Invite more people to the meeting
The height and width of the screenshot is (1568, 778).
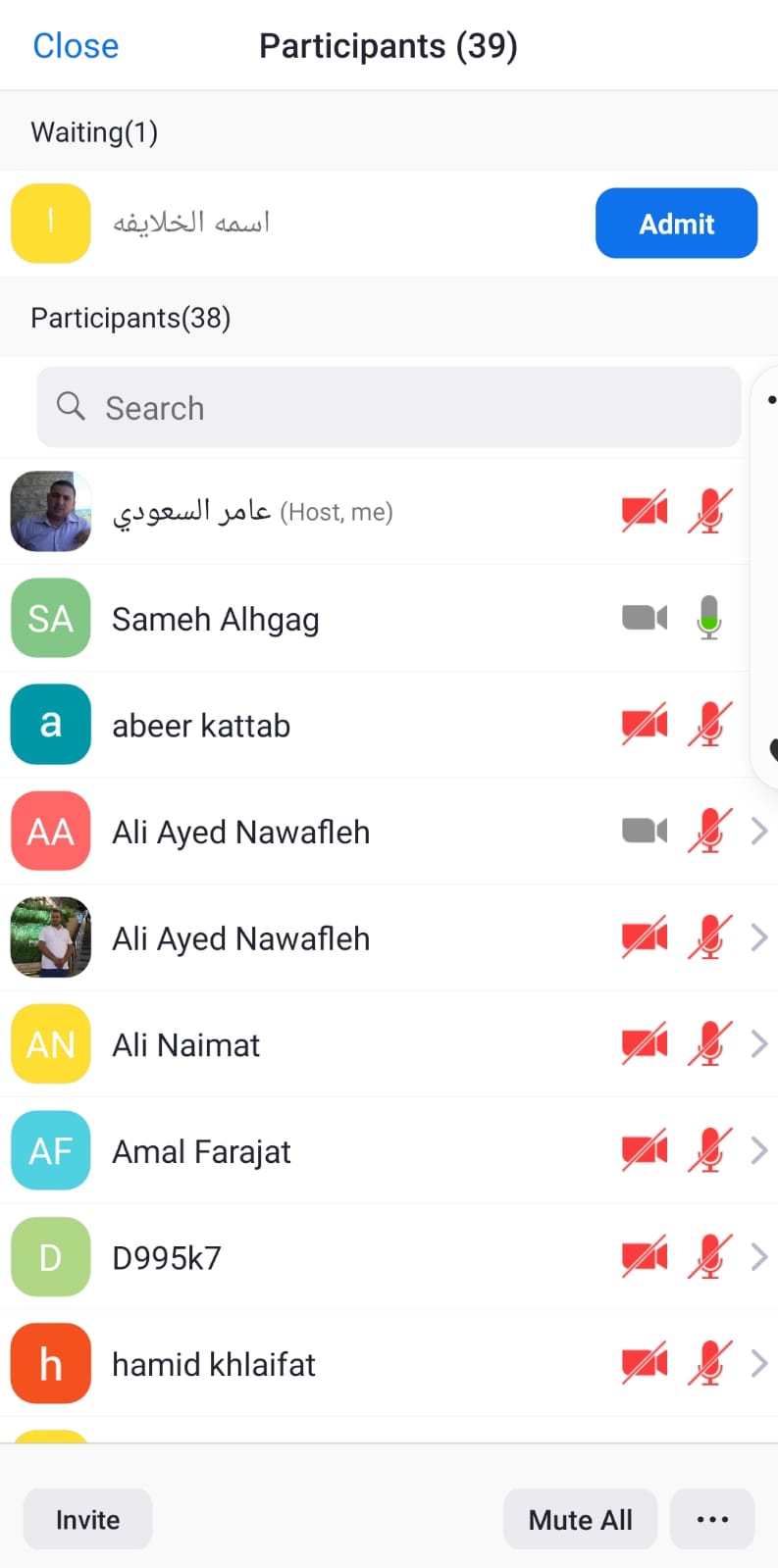point(87,1519)
